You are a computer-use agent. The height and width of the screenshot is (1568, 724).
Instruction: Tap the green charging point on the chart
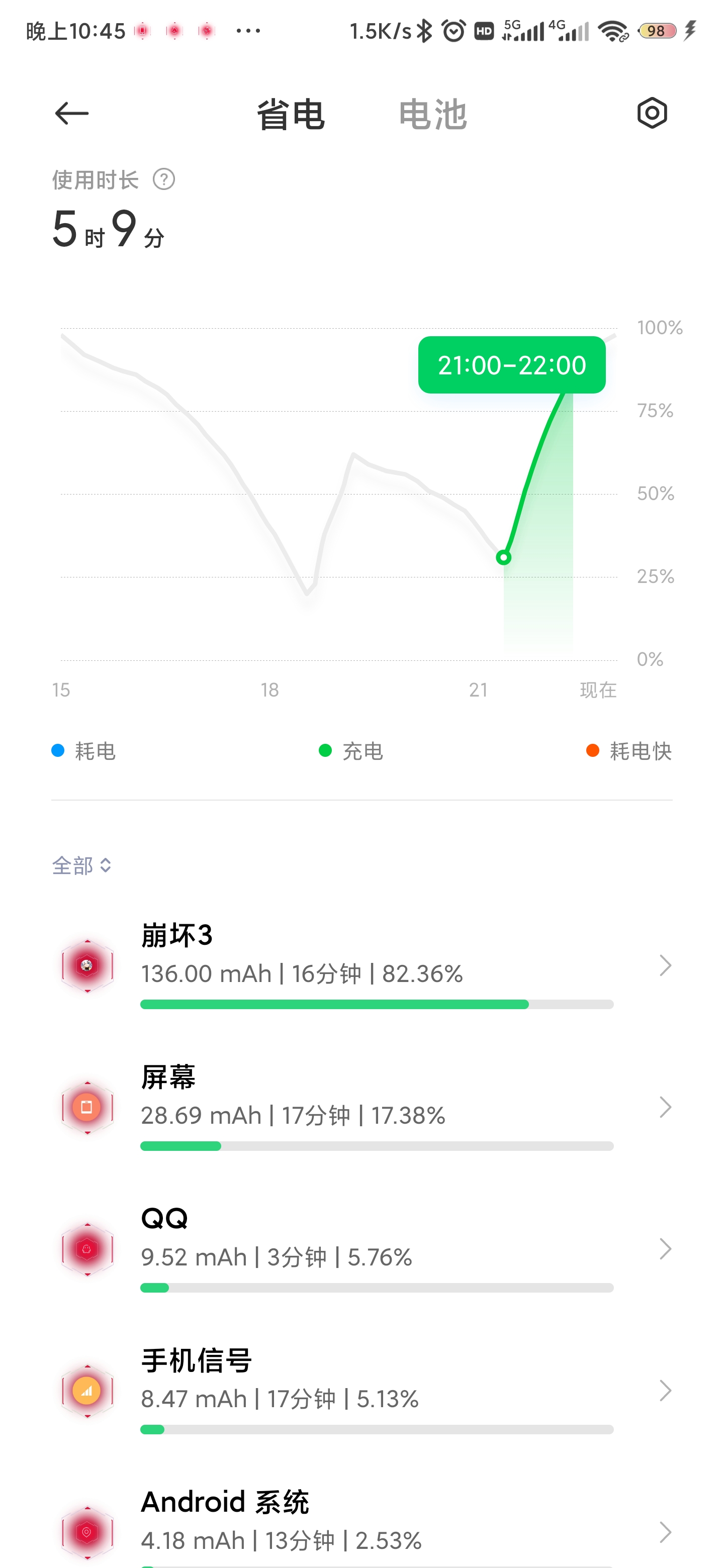[503, 557]
